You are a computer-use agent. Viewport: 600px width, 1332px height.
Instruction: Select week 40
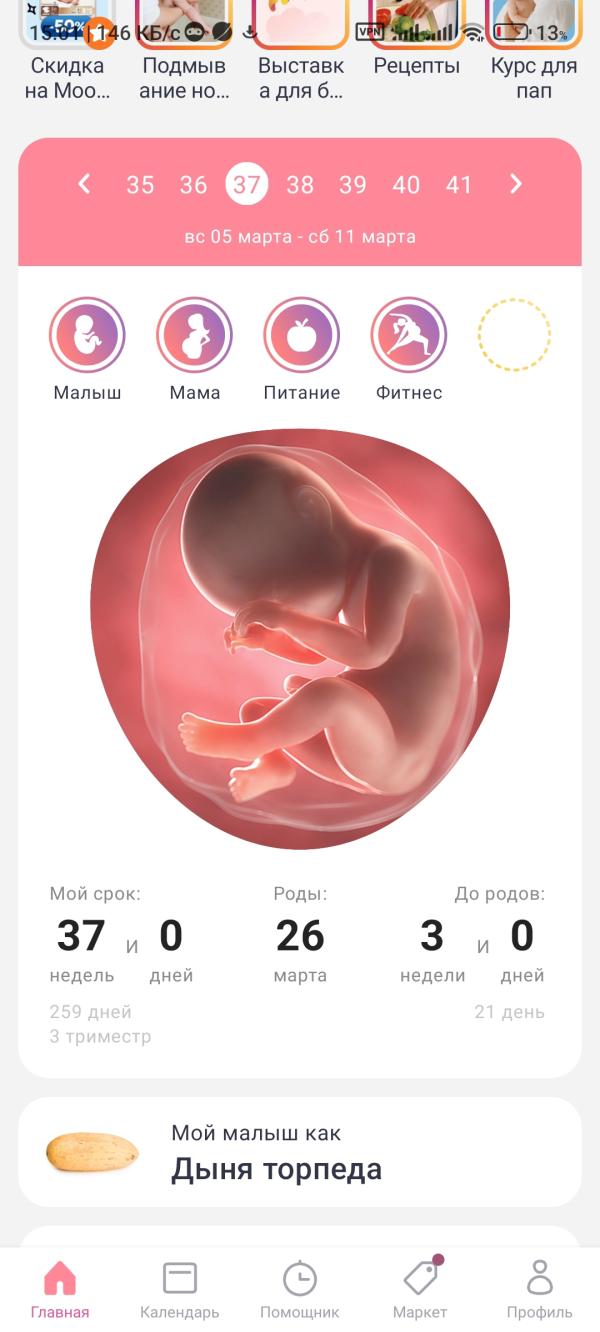pos(406,185)
